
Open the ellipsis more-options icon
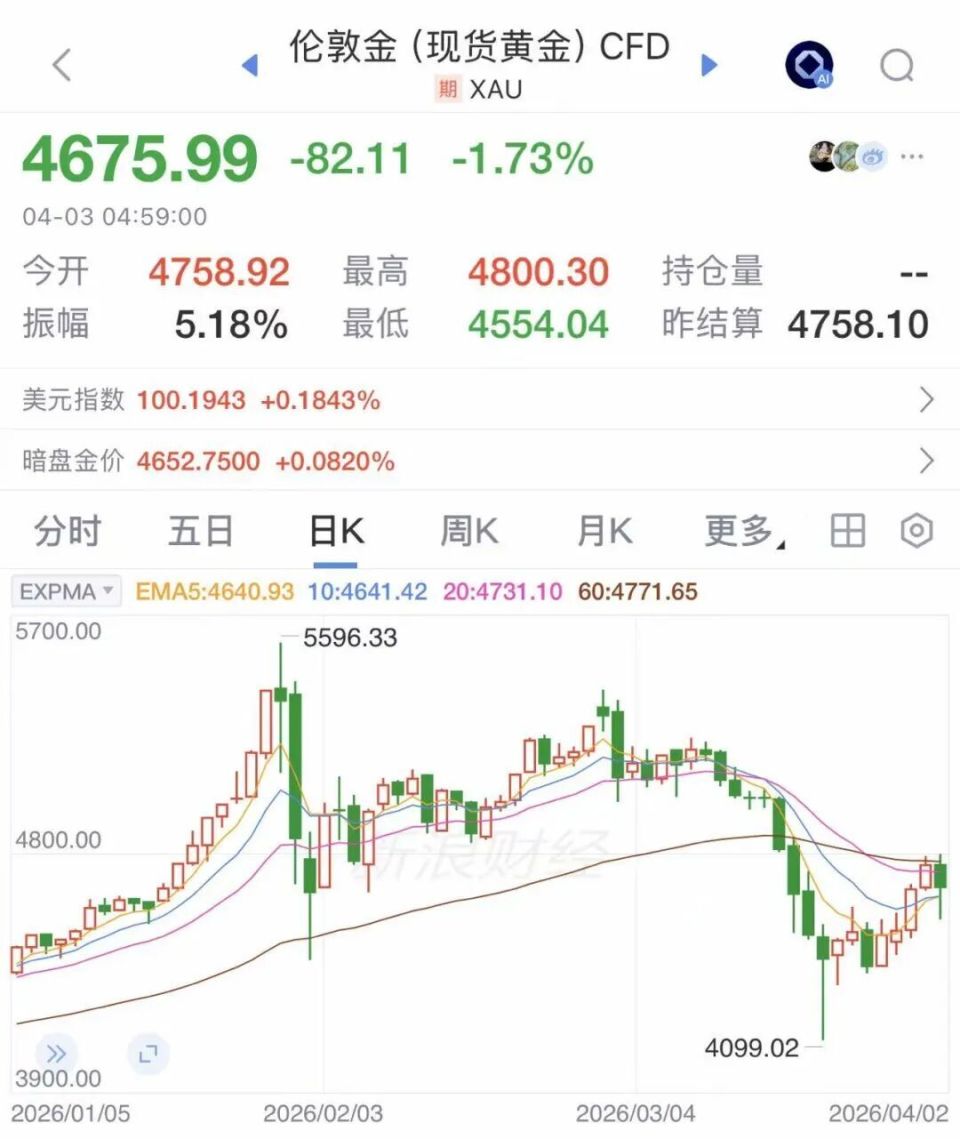point(911,157)
